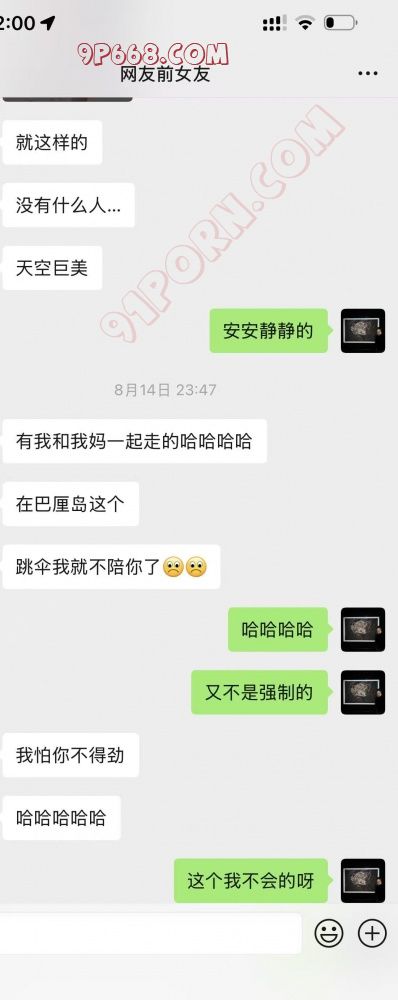The image size is (398, 1000).
Task: Tap the message input field
Action: (x=151, y=933)
